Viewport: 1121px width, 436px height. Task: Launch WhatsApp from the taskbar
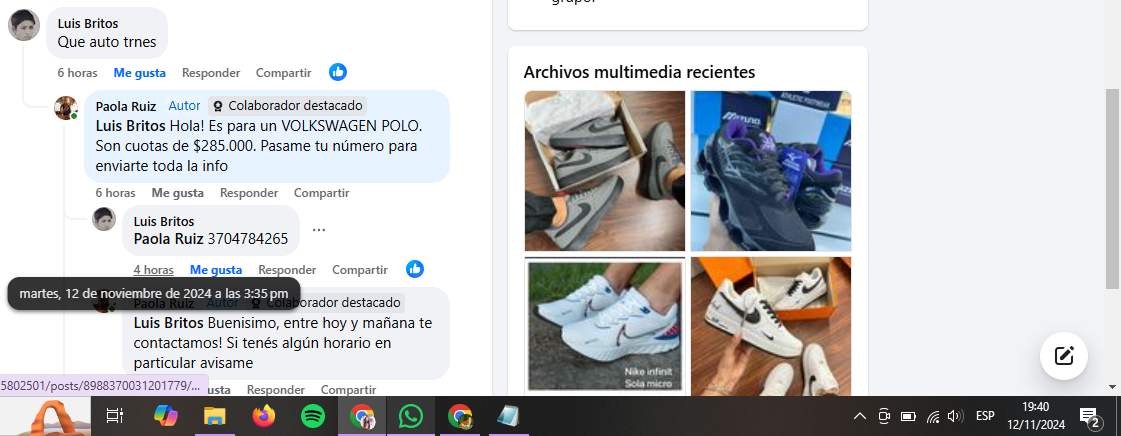(x=410, y=416)
